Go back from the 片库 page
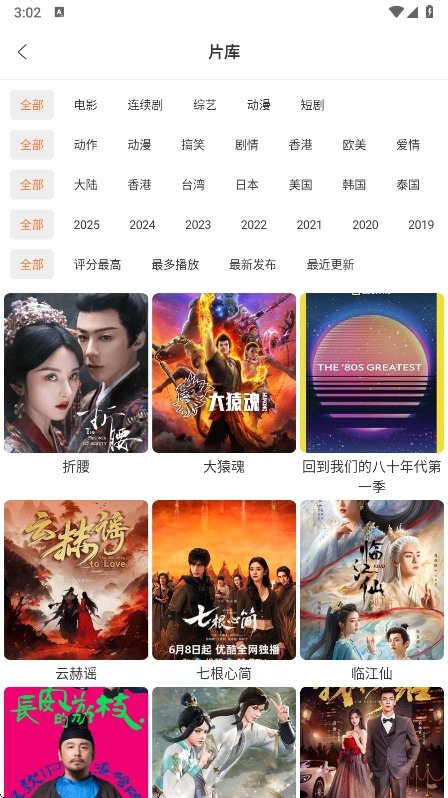The image size is (448, 798). 22,52
